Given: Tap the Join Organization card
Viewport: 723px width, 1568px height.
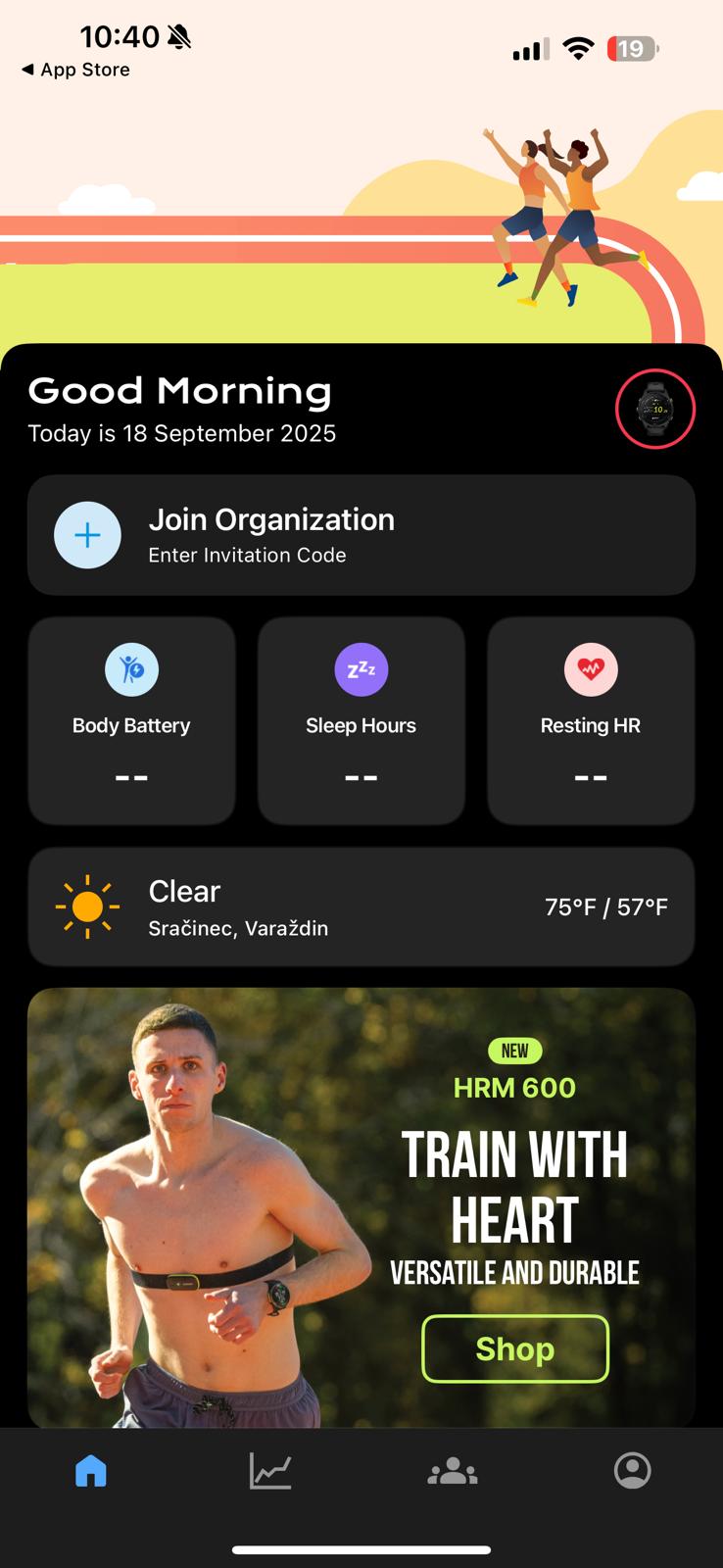Looking at the screenshot, I should point(361,535).
